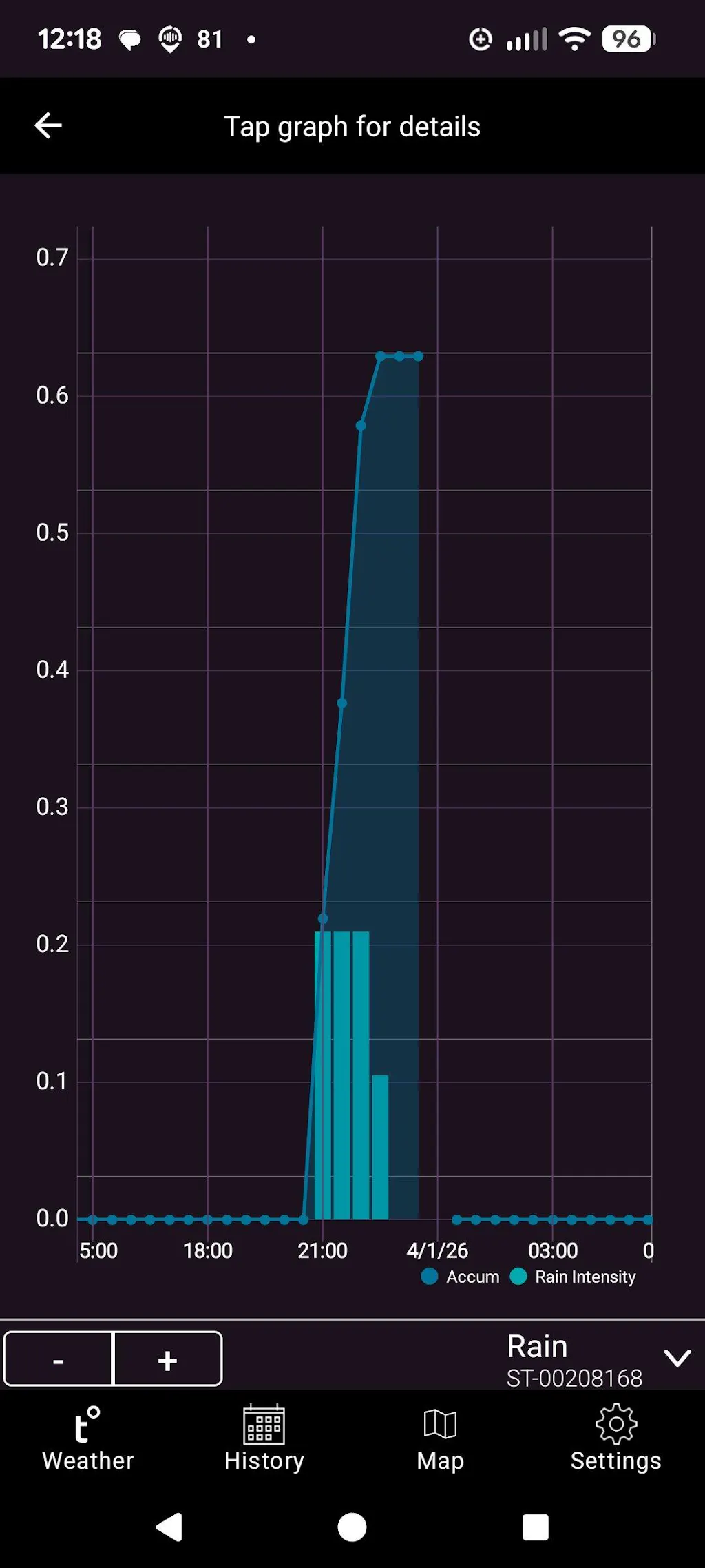Toggle the Accum series in legend
Image resolution: width=705 pixels, height=1568 pixels.
click(460, 1277)
